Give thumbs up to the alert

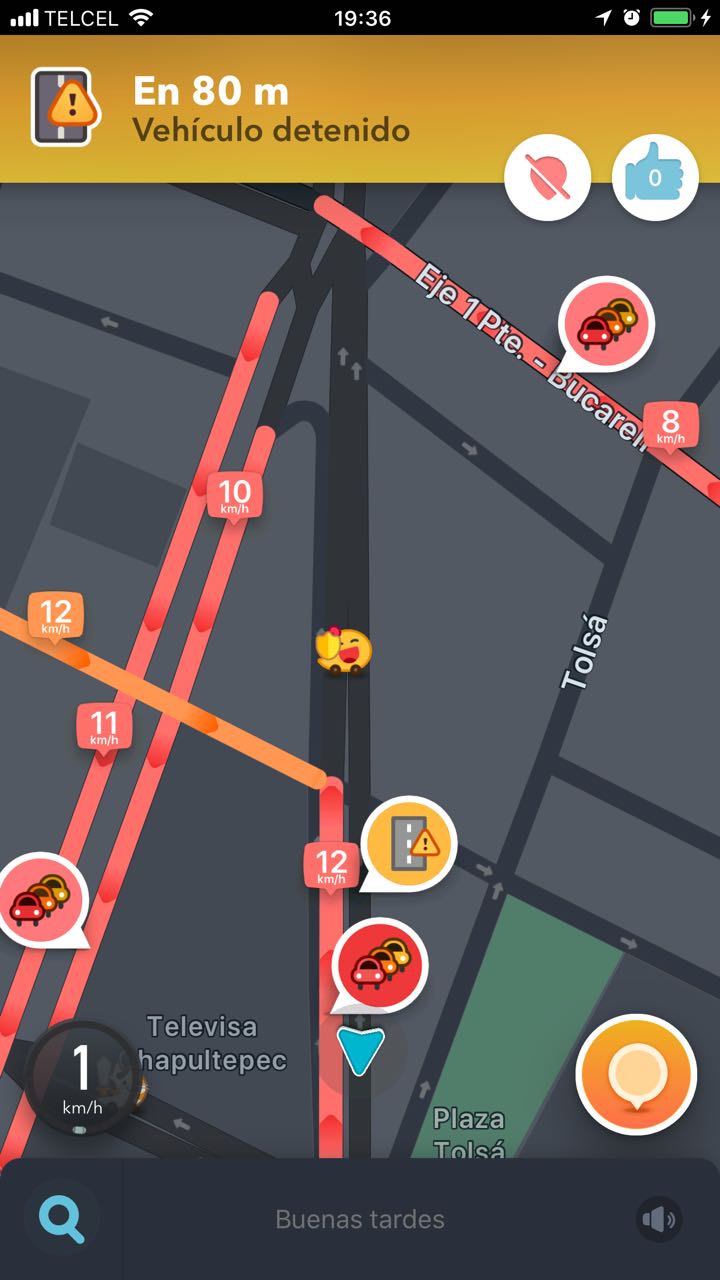point(655,178)
